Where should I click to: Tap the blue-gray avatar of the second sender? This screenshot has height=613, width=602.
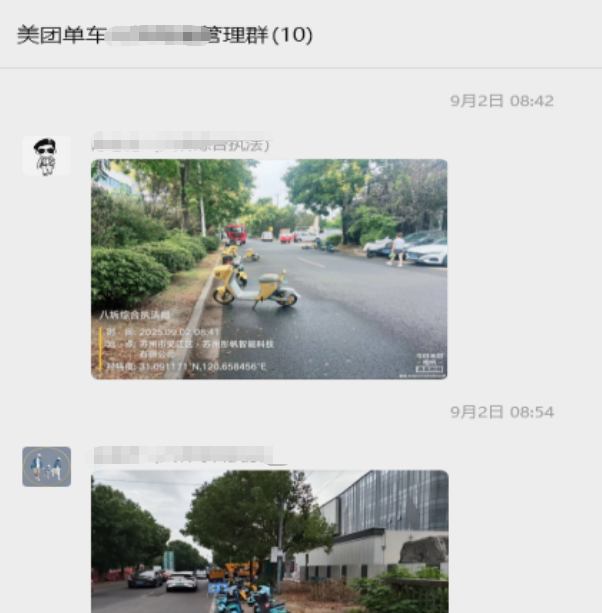click(x=46, y=467)
